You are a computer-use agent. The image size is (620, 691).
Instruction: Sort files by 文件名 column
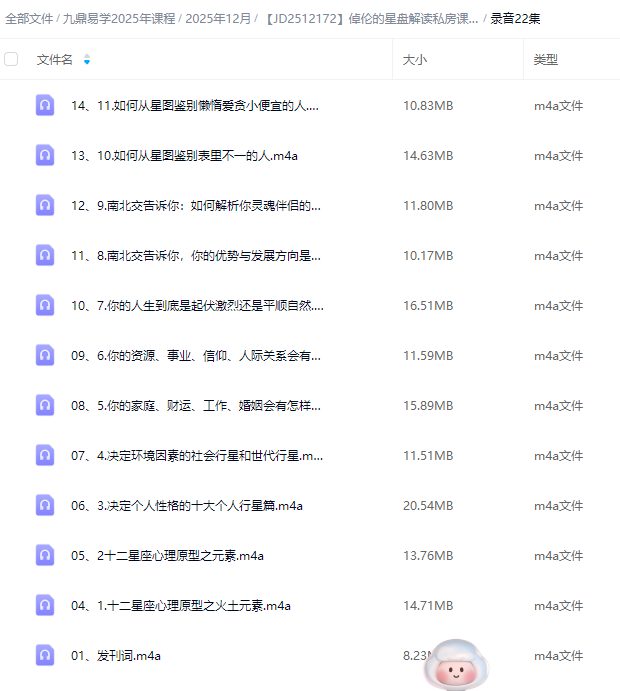(x=55, y=60)
